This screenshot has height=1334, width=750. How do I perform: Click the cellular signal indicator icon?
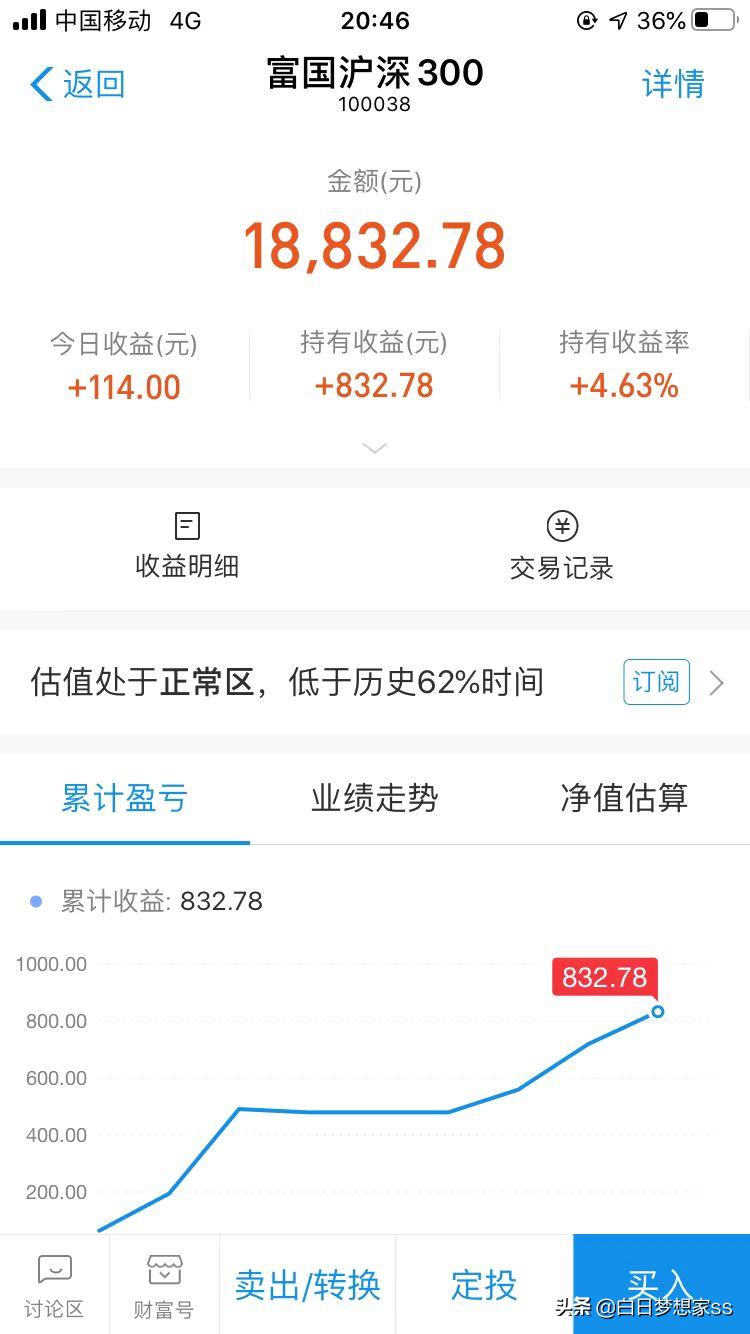click(x=25, y=19)
